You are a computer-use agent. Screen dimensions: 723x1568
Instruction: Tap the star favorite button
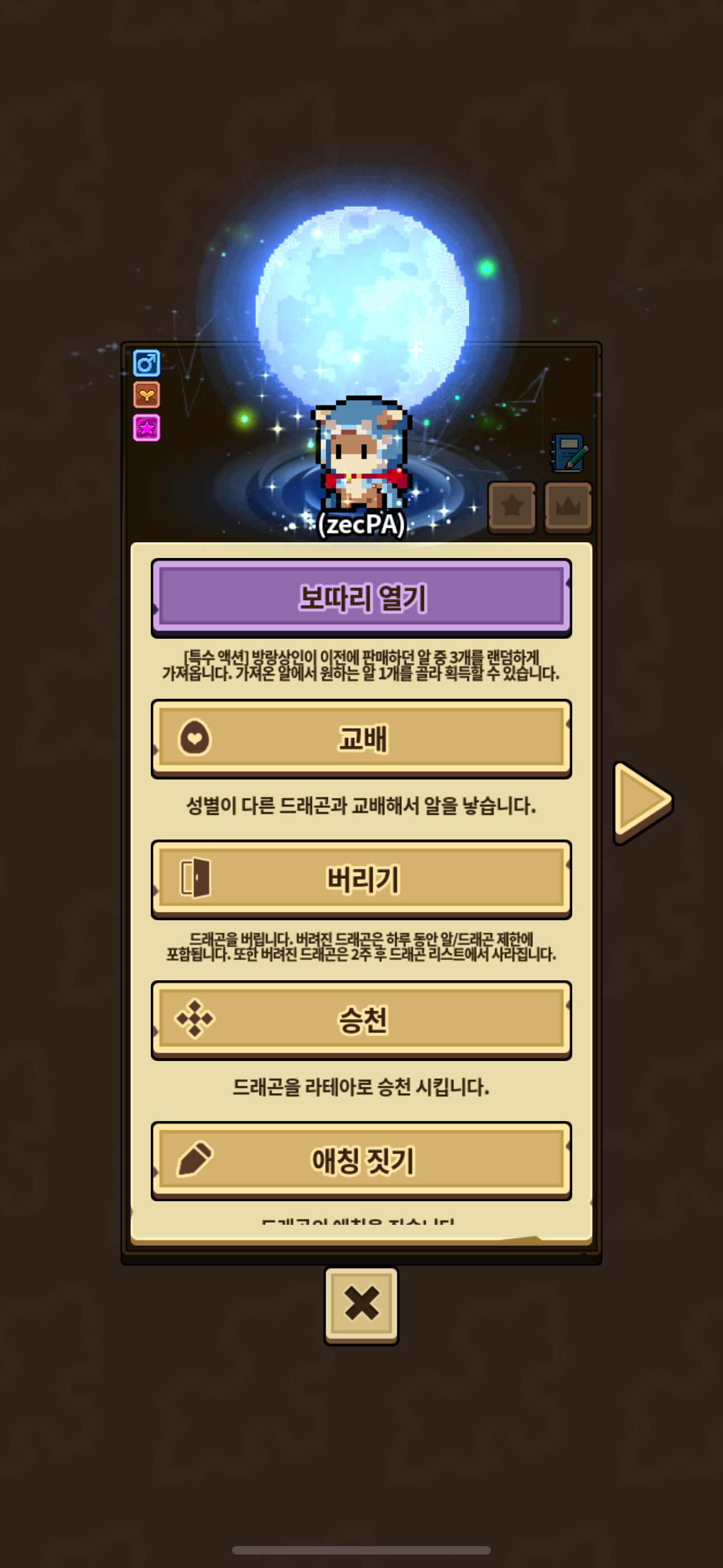click(x=512, y=506)
